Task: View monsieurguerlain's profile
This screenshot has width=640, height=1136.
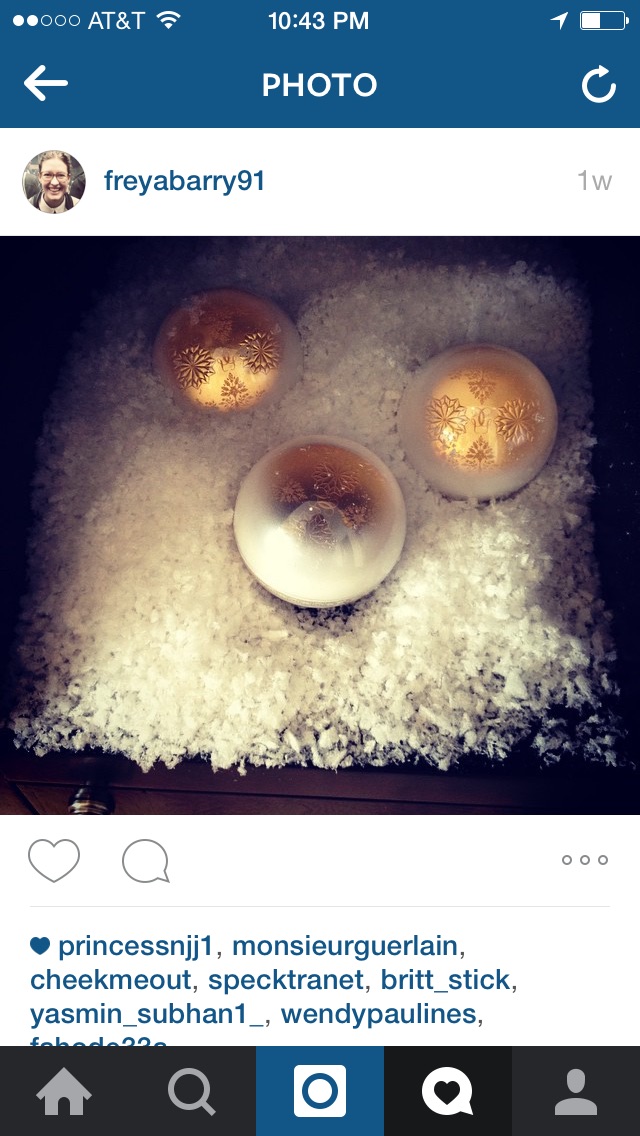Action: (x=344, y=946)
